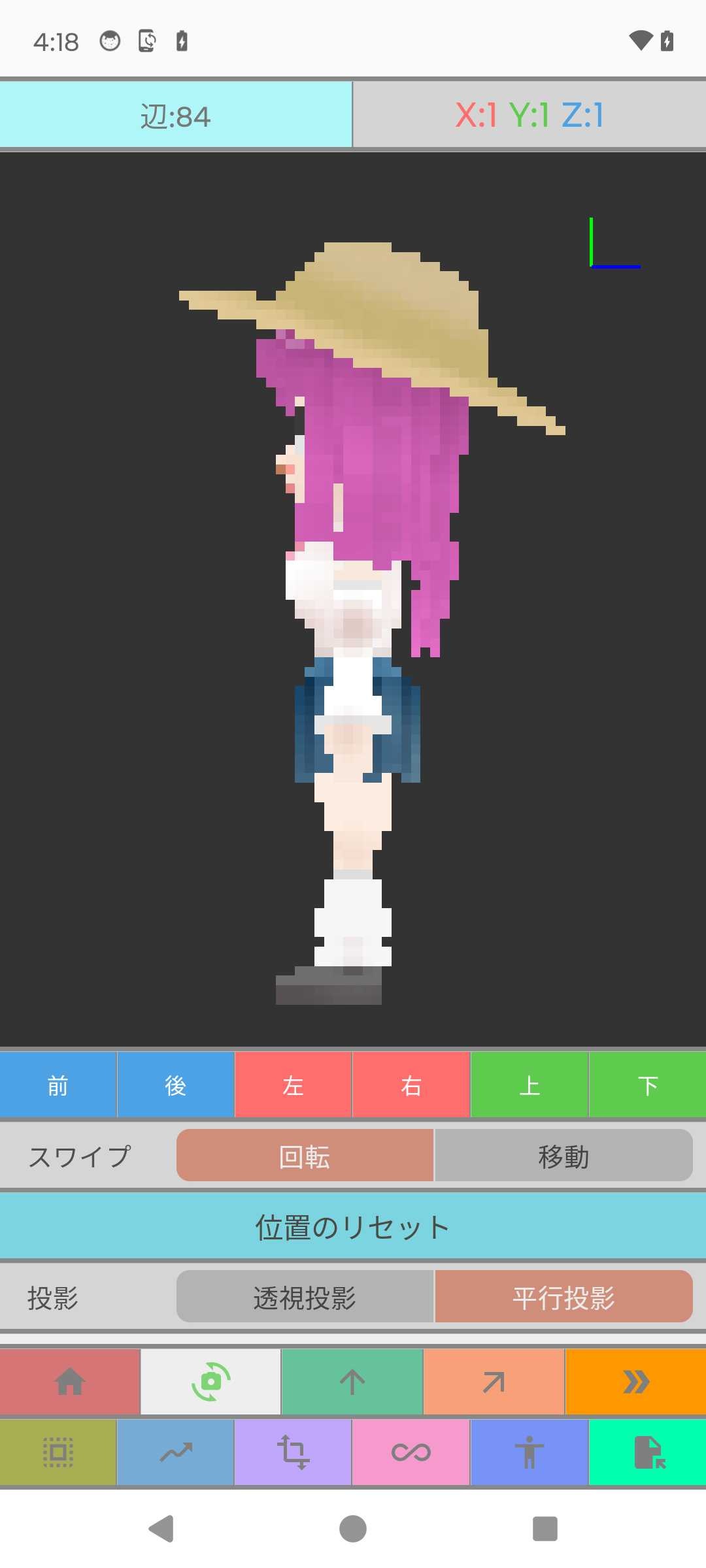Switch to back view (後)
The height and width of the screenshot is (1568, 706).
pyautogui.click(x=175, y=1085)
